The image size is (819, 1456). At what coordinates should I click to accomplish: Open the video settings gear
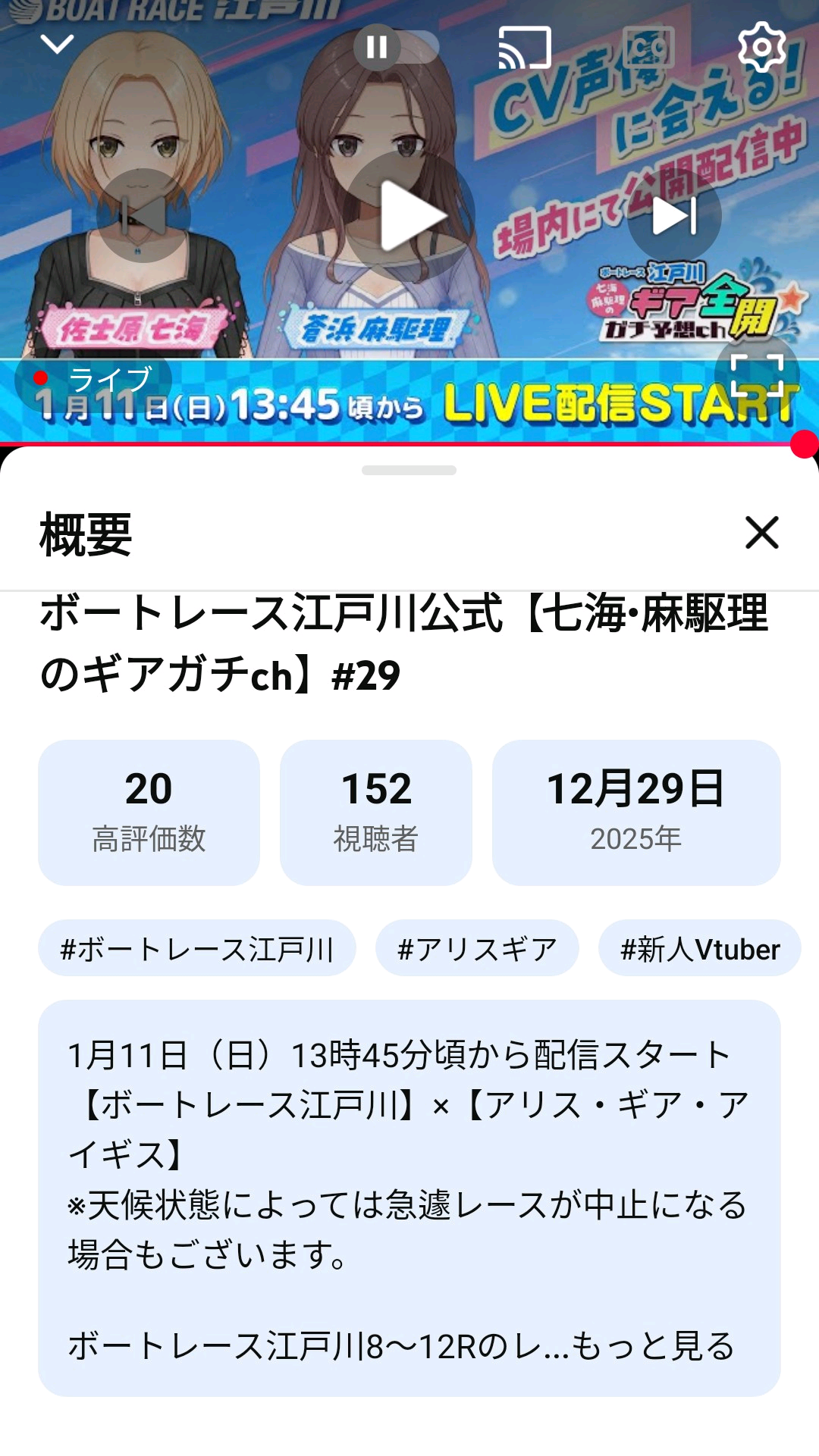pyautogui.click(x=761, y=47)
